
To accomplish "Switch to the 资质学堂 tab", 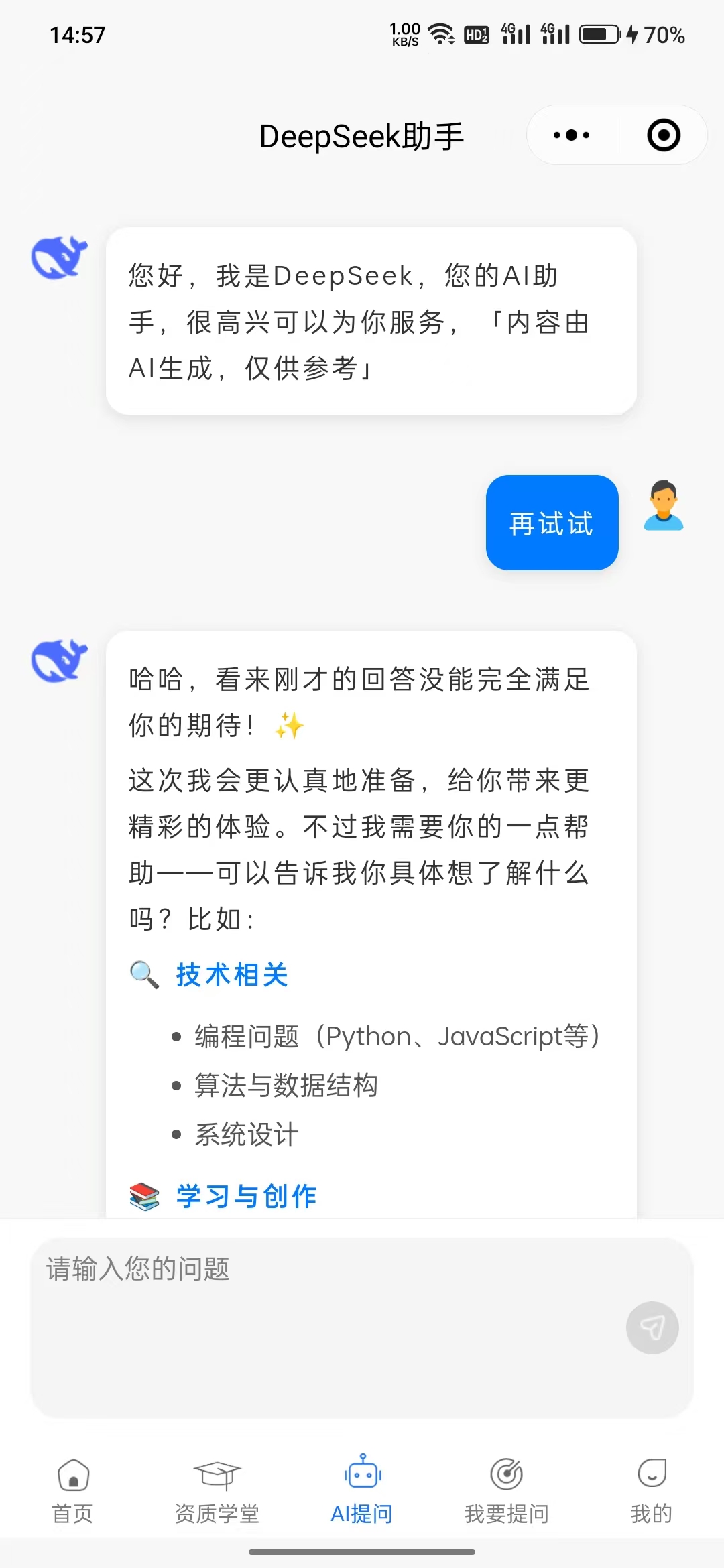I will 217,1489.
